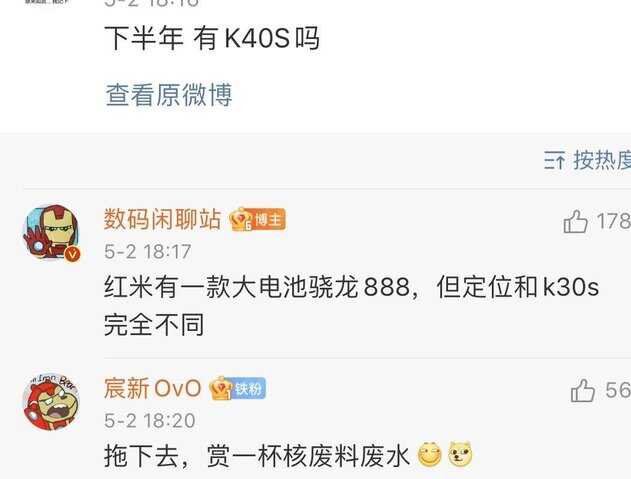Open 宸新 OvO's profile avatar
Viewport: 631px width, 479px height.
51,402
